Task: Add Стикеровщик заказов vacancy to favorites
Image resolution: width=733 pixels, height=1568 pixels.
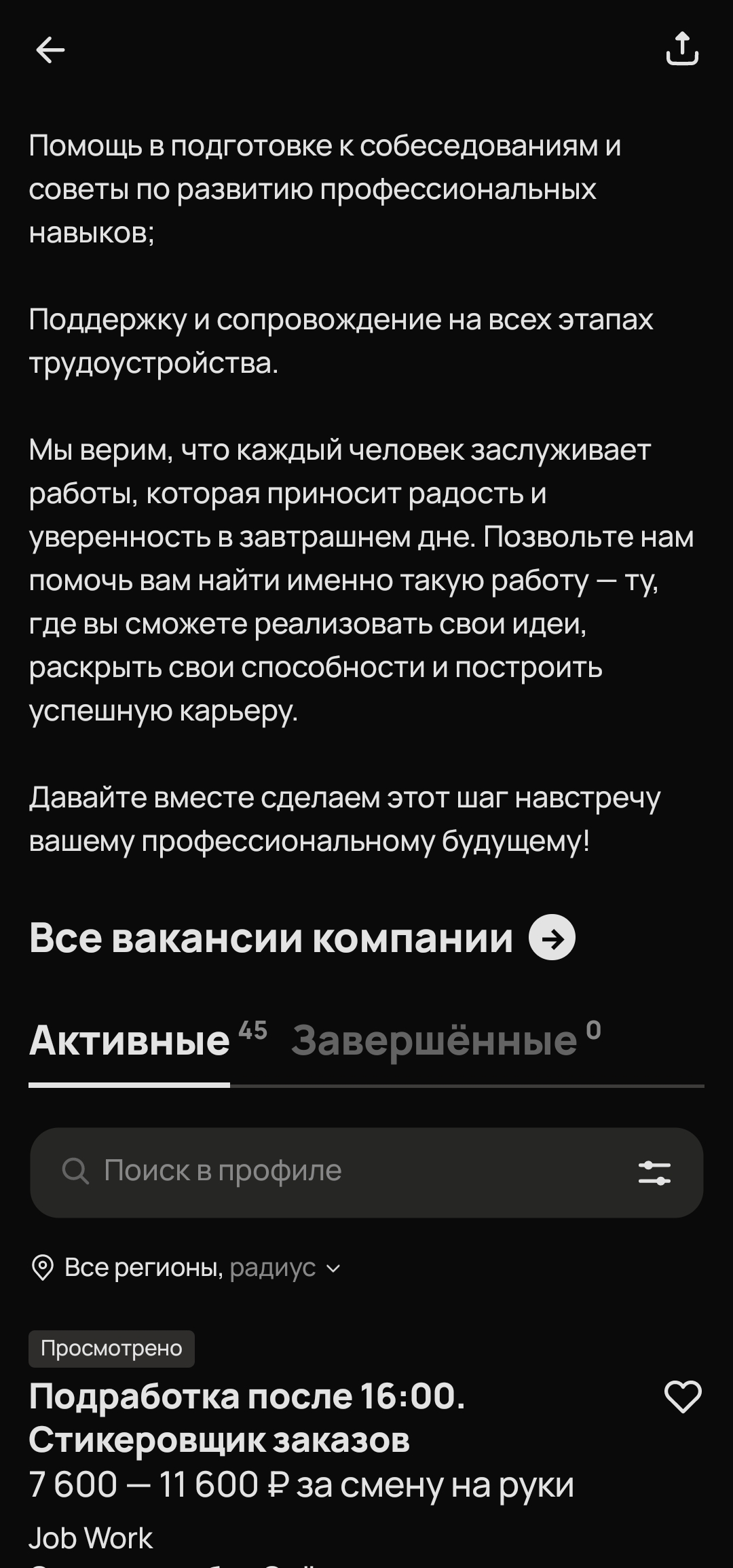Action: click(x=682, y=1397)
